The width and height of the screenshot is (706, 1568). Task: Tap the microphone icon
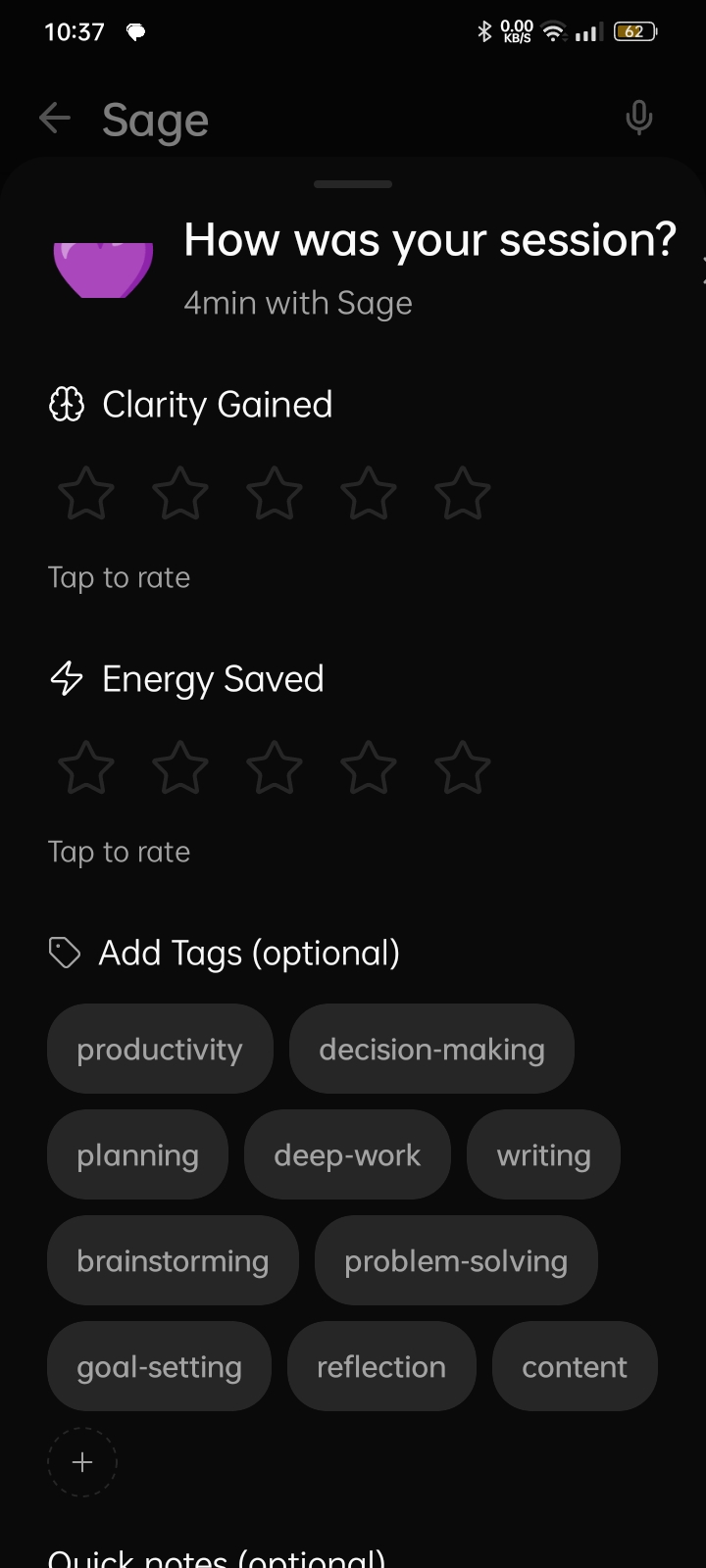pyautogui.click(x=638, y=119)
